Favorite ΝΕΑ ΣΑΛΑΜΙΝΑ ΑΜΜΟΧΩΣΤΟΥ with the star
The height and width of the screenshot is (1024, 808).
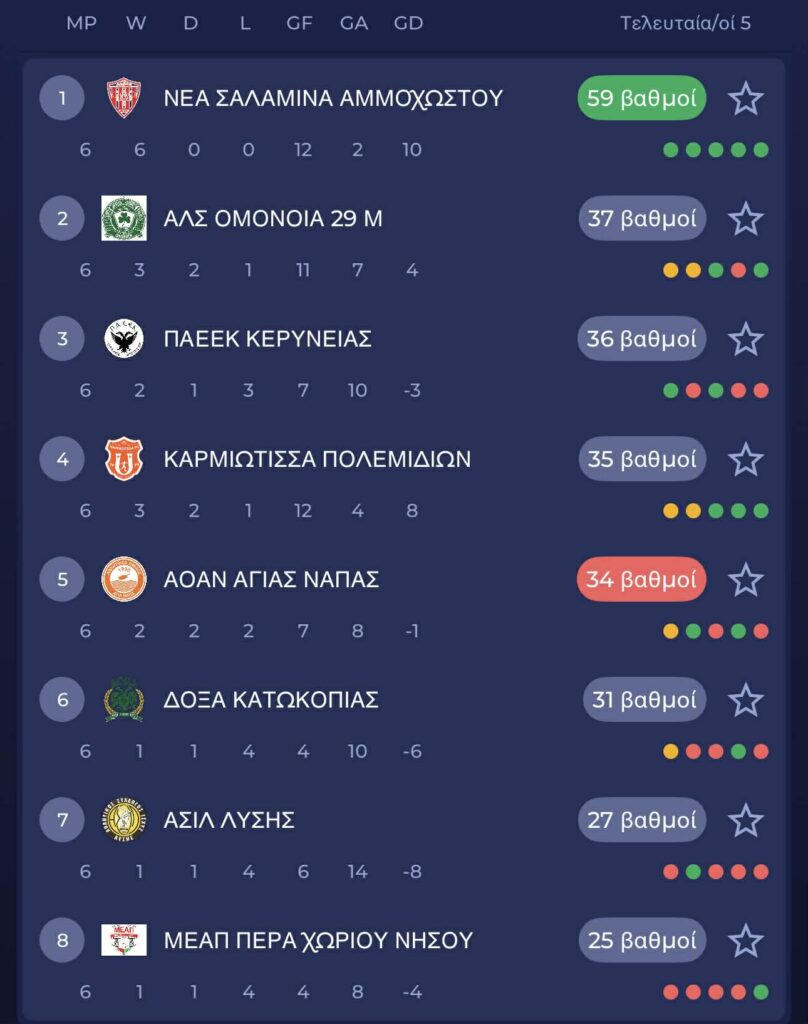pyautogui.click(x=745, y=99)
